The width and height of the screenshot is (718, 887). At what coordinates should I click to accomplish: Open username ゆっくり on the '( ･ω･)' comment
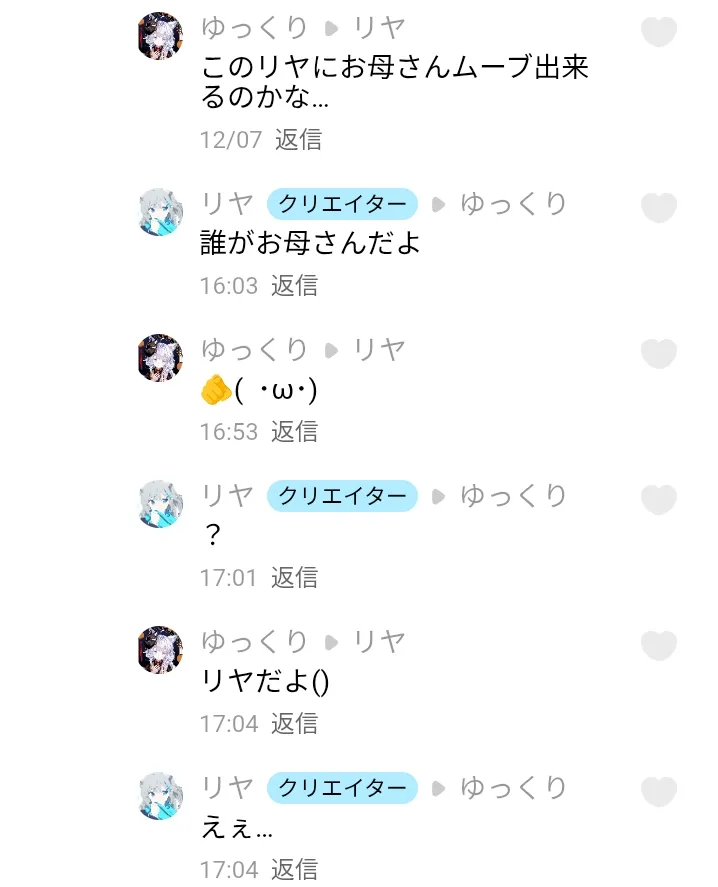tap(254, 349)
